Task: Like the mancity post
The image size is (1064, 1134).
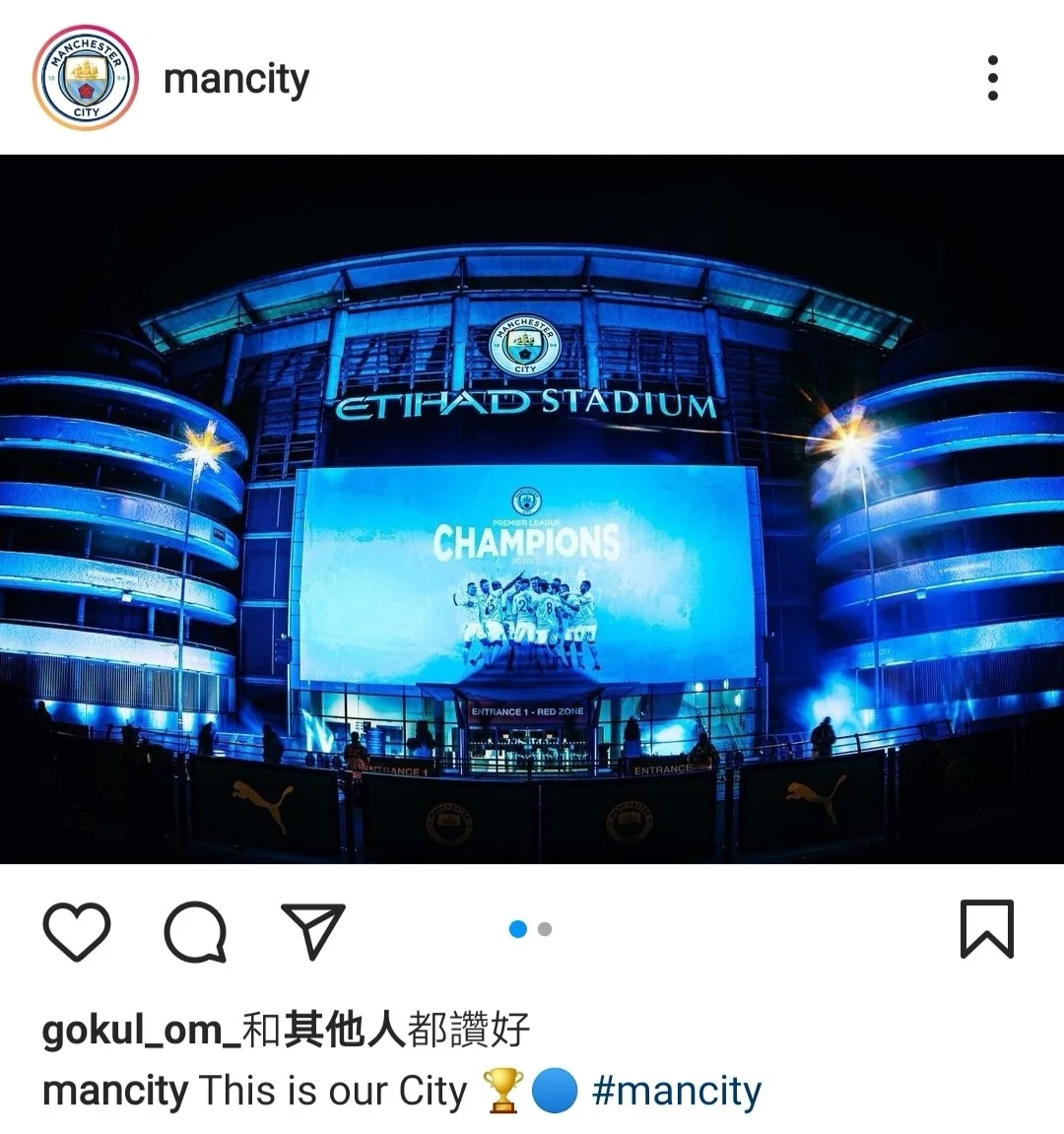Action: click(x=77, y=930)
